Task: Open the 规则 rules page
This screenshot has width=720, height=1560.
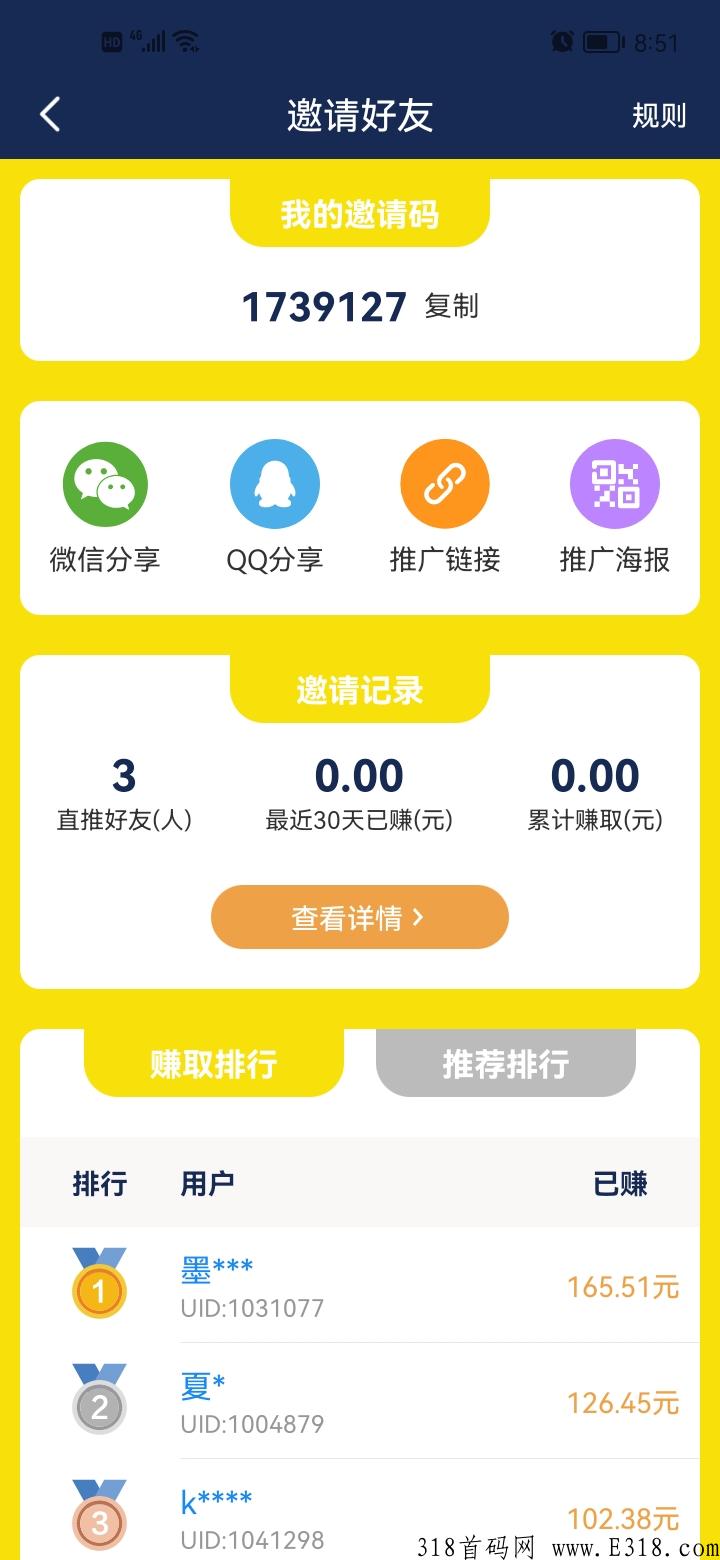Action: click(x=659, y=116)
